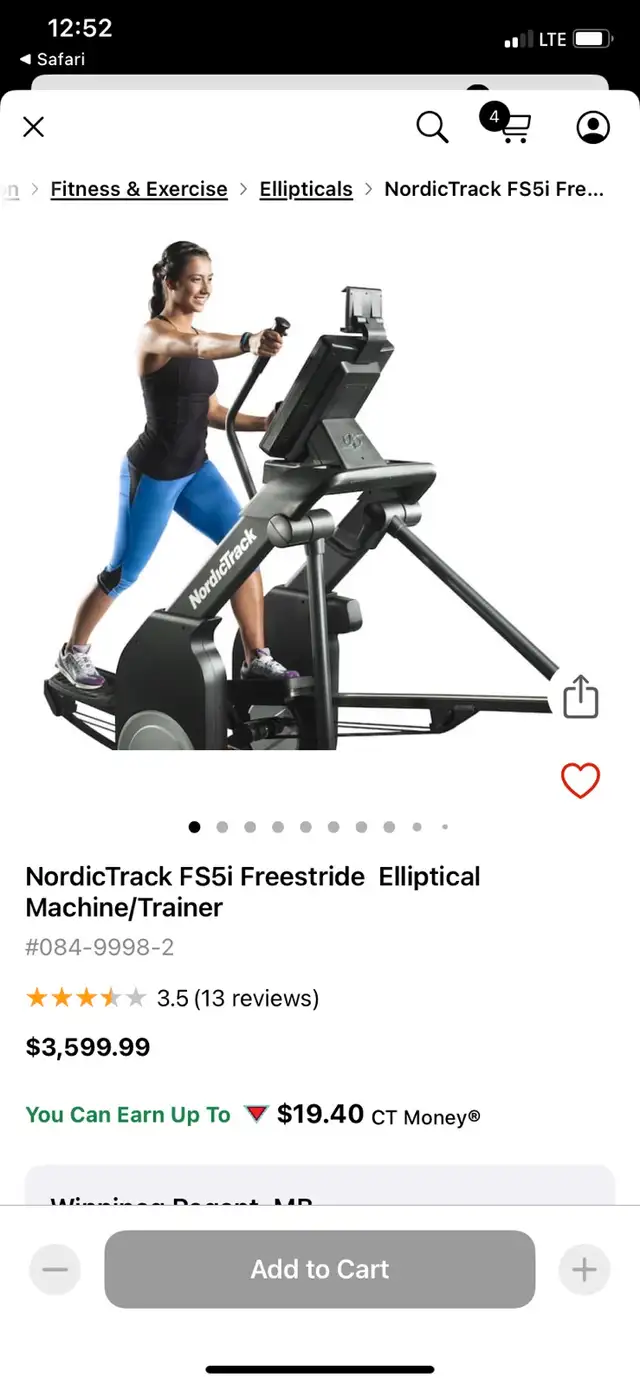Go to Ellipticals breadcrumb link
This screenshot has width=640, height=1386.
pyautogui.click(x=306, y=189)
